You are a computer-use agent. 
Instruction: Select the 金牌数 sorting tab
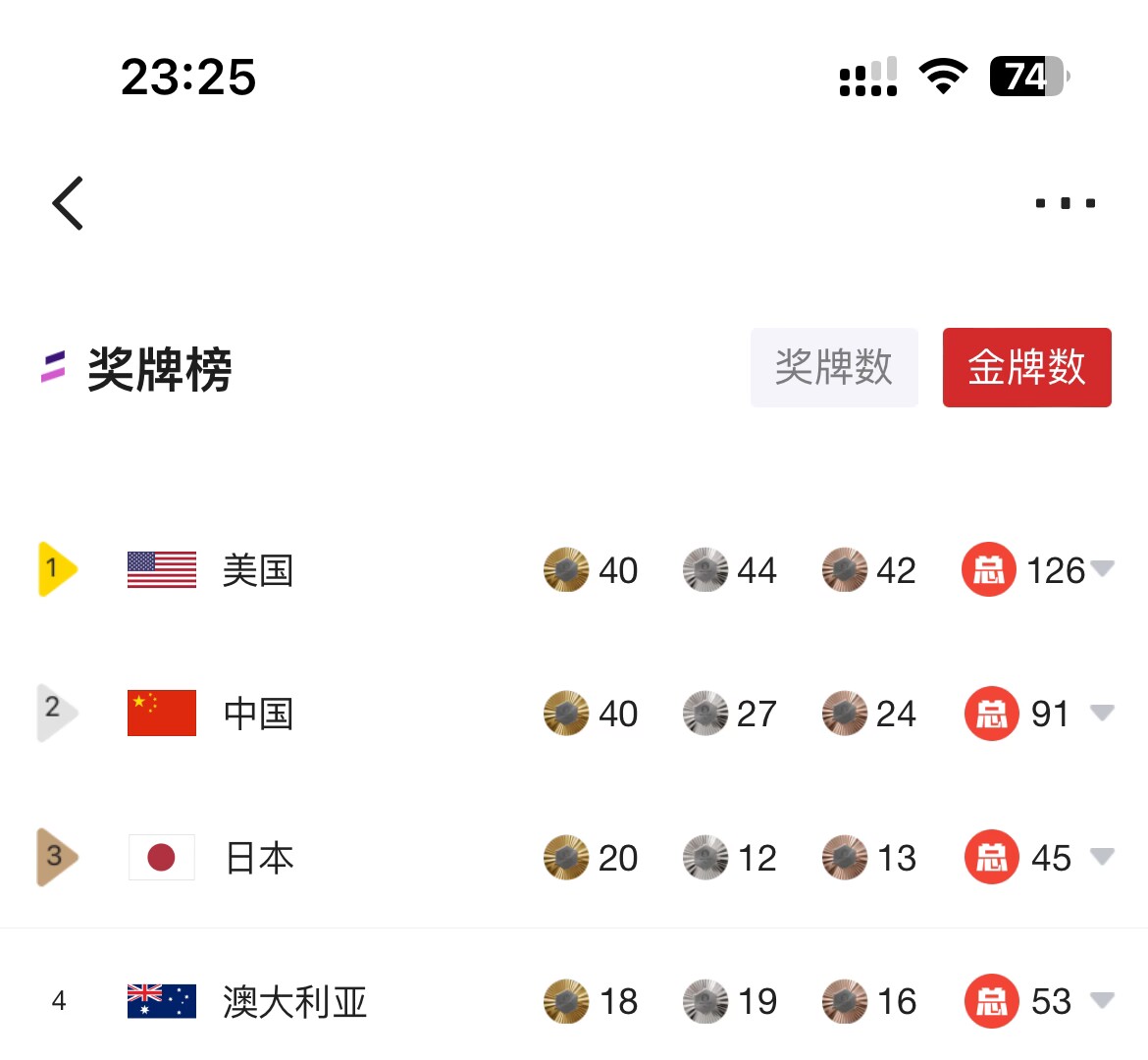pos(1026,368)
